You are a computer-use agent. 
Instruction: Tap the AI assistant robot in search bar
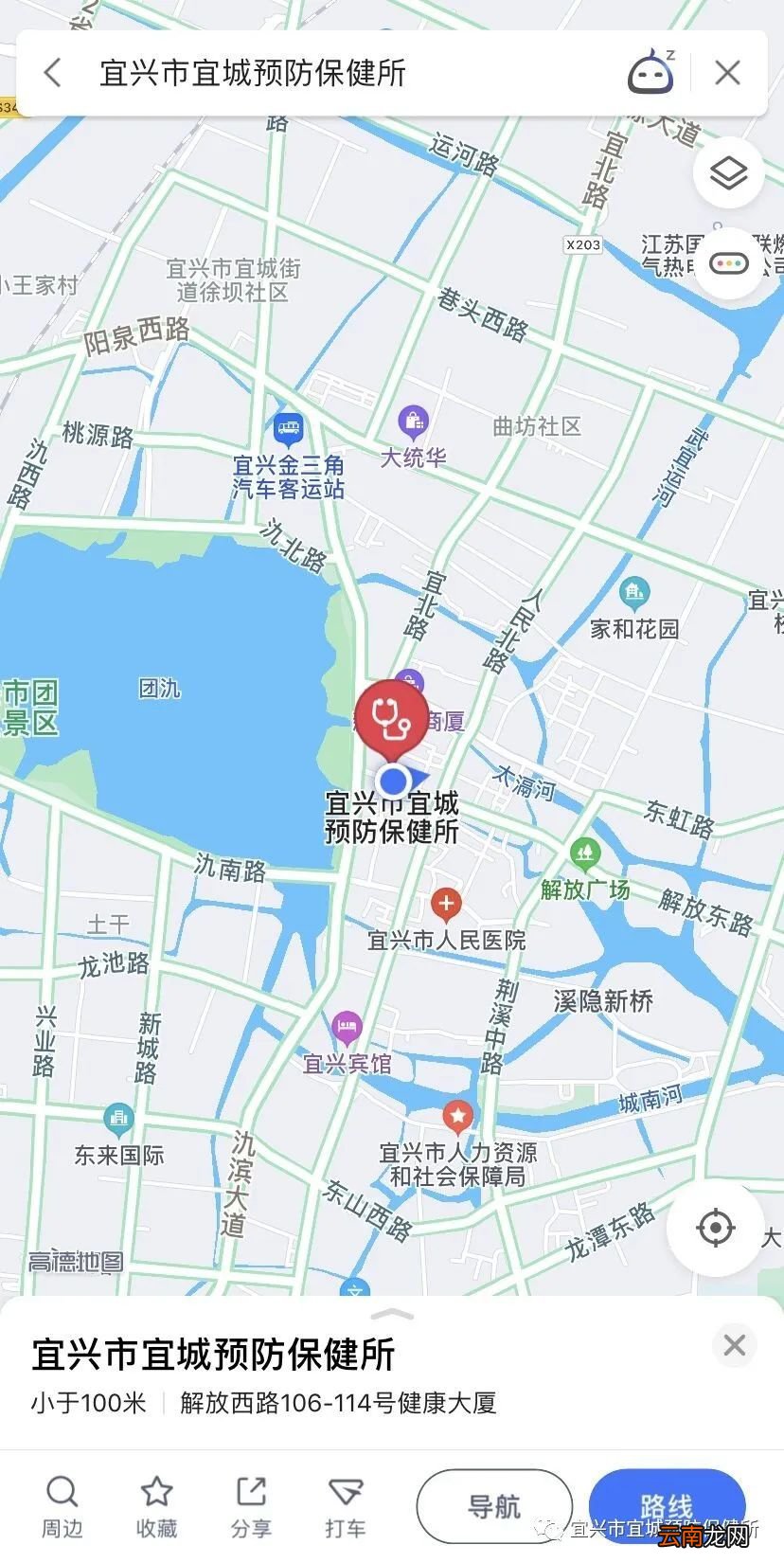pyautogui.click(x=651, y=72)
